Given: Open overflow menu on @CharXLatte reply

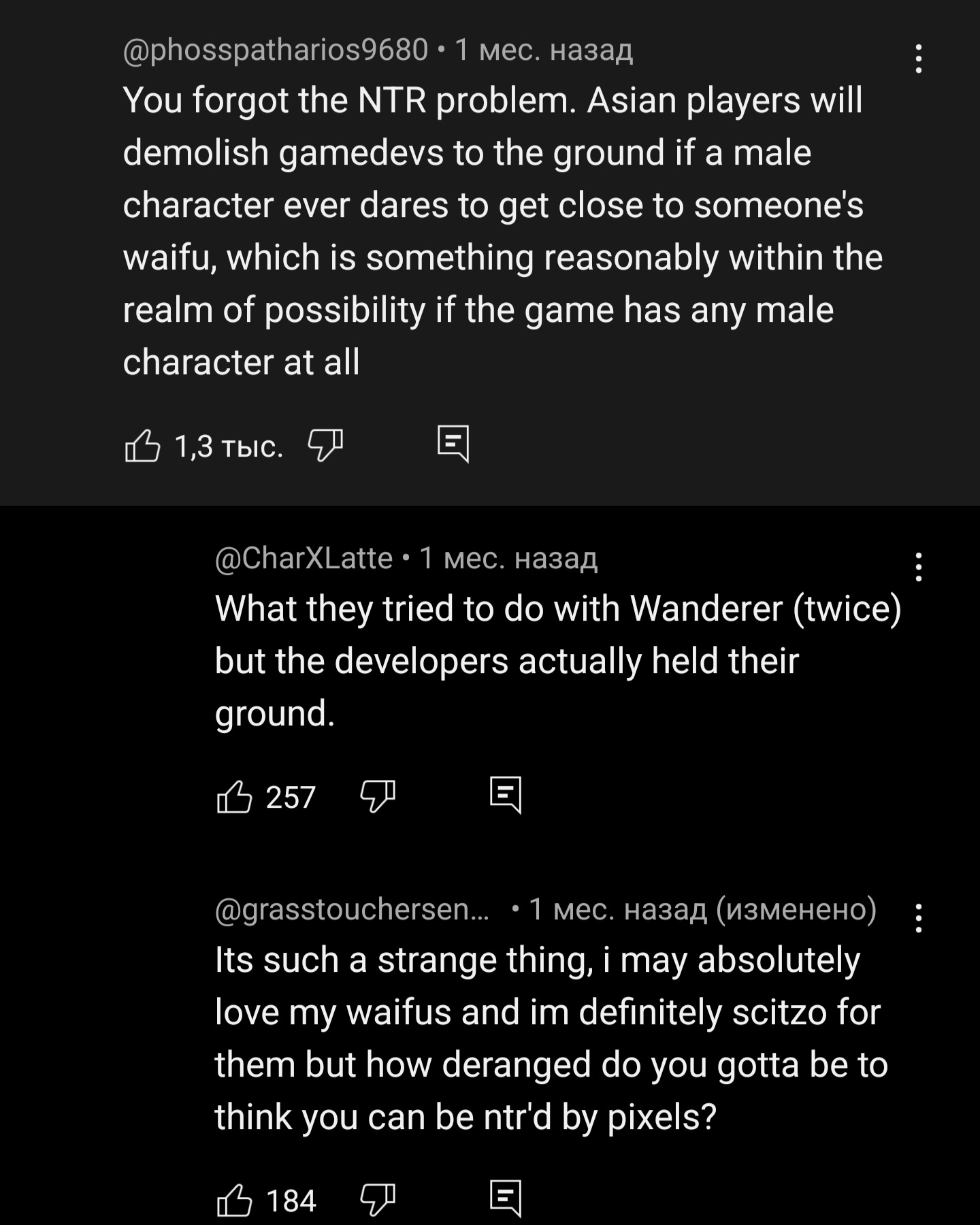Looking at the screenshot, I should 919,567.
